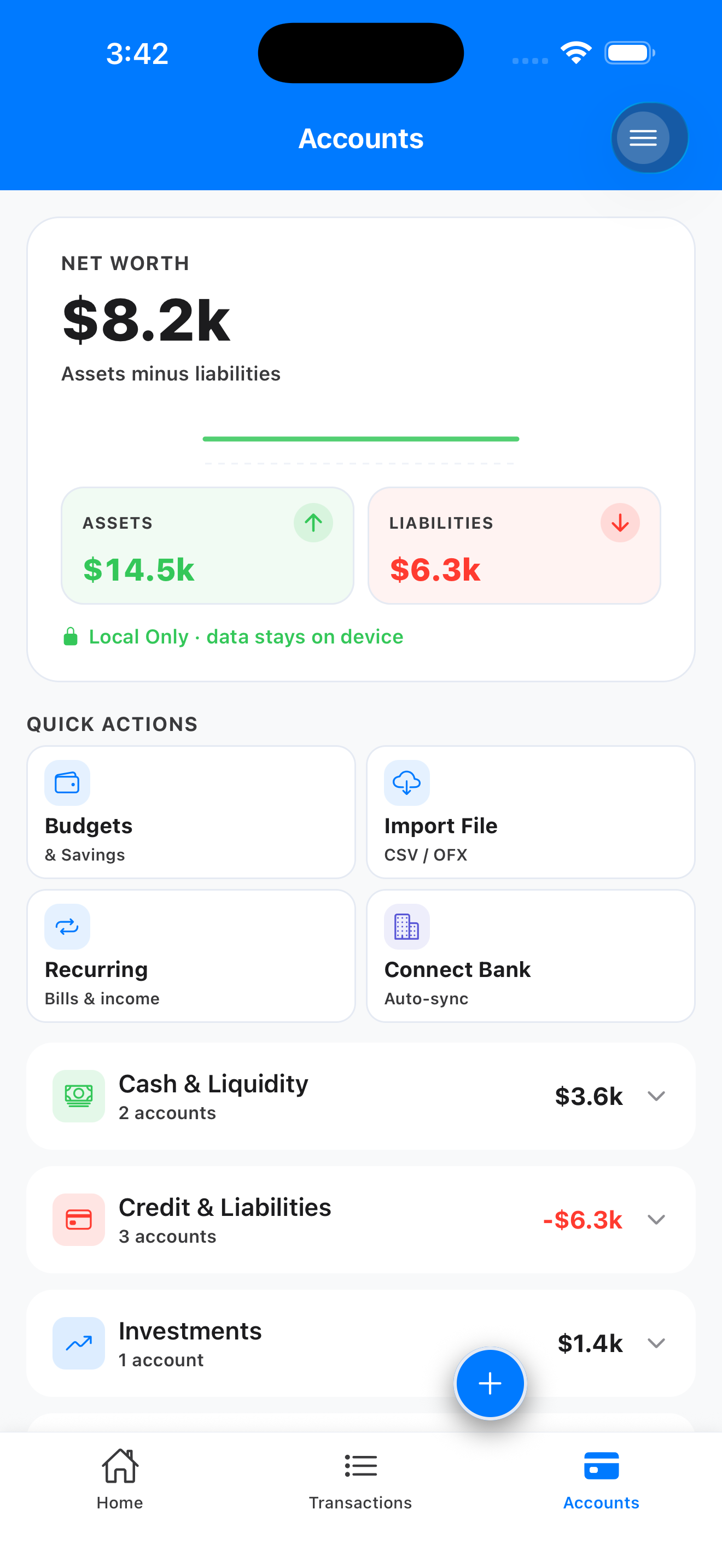Viewport: 722px width, 1568px height.
Task: Expand the Credit & Liabilities group
Action: point(361,1220)
